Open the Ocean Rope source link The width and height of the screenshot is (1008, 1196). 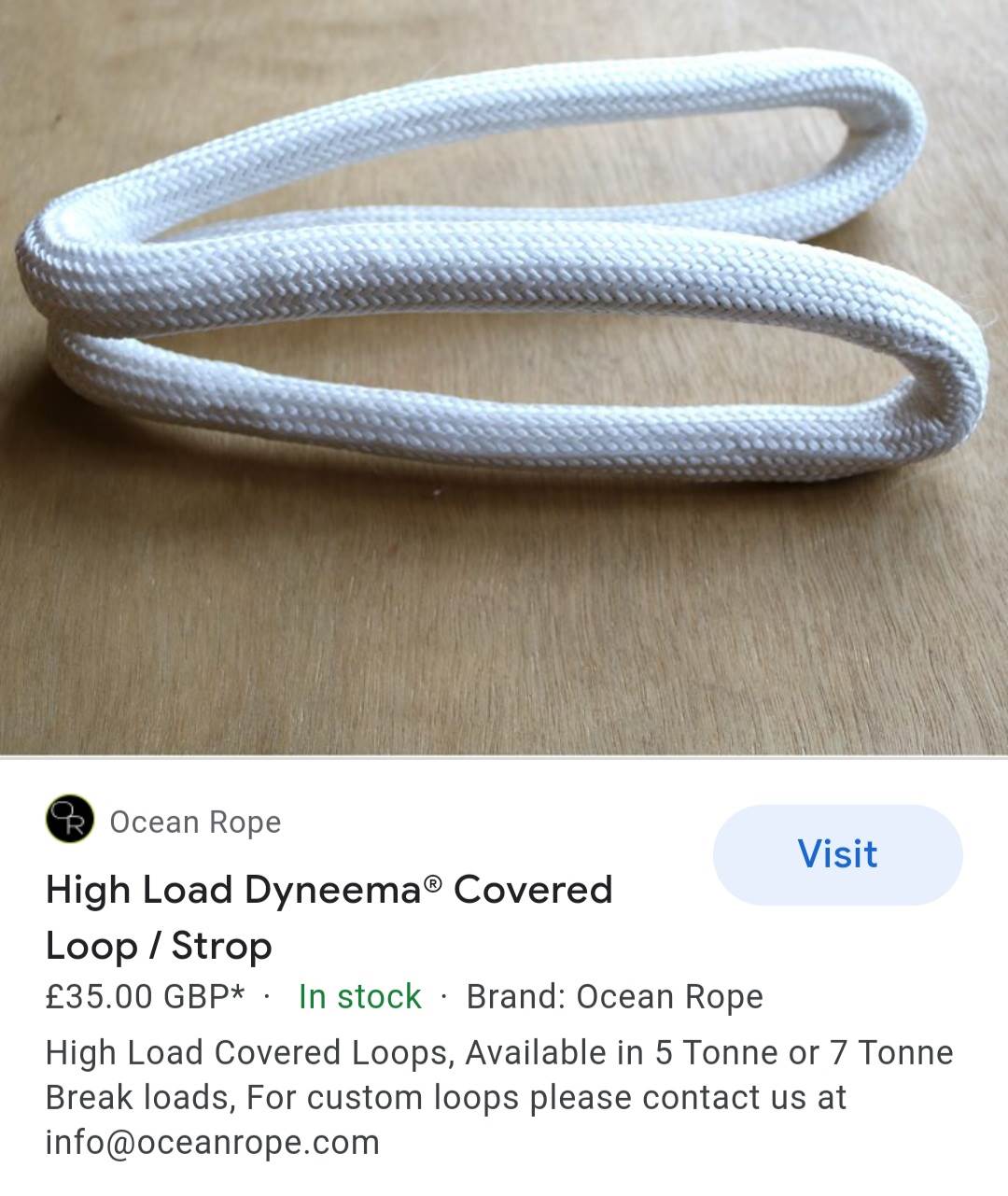[x=194, y=822]
